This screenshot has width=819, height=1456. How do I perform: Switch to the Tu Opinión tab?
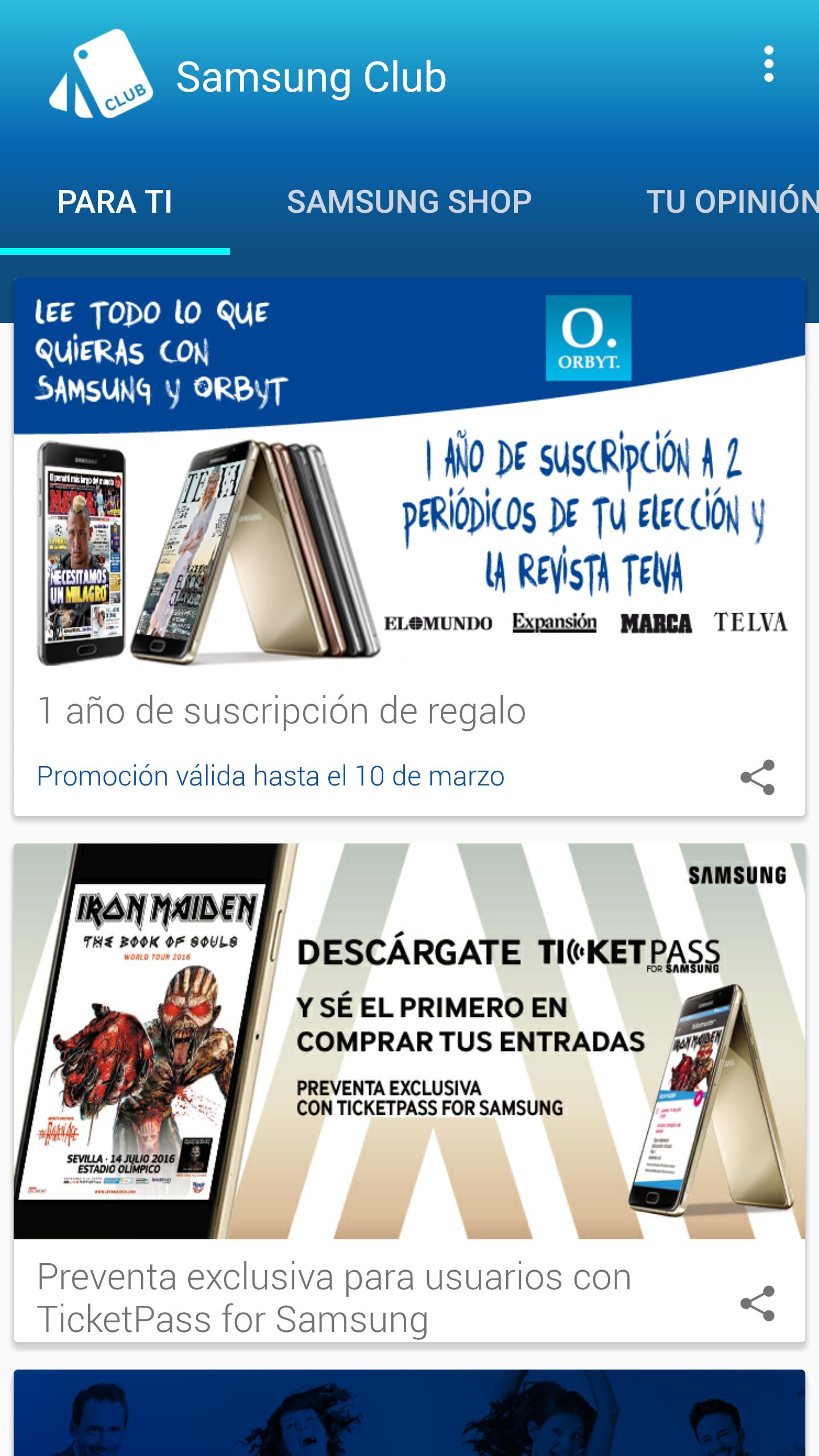[x=731, y=202]
